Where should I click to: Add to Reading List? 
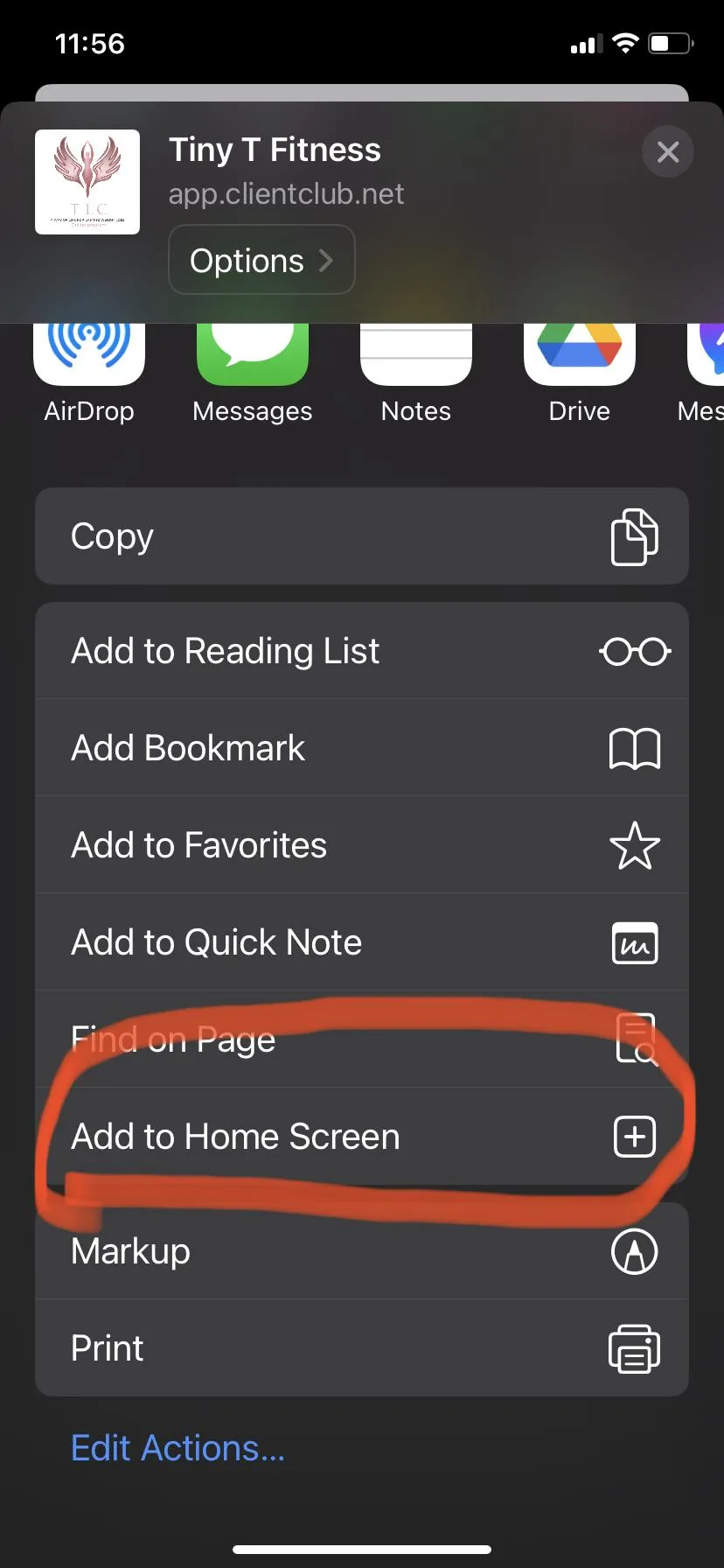362,651
